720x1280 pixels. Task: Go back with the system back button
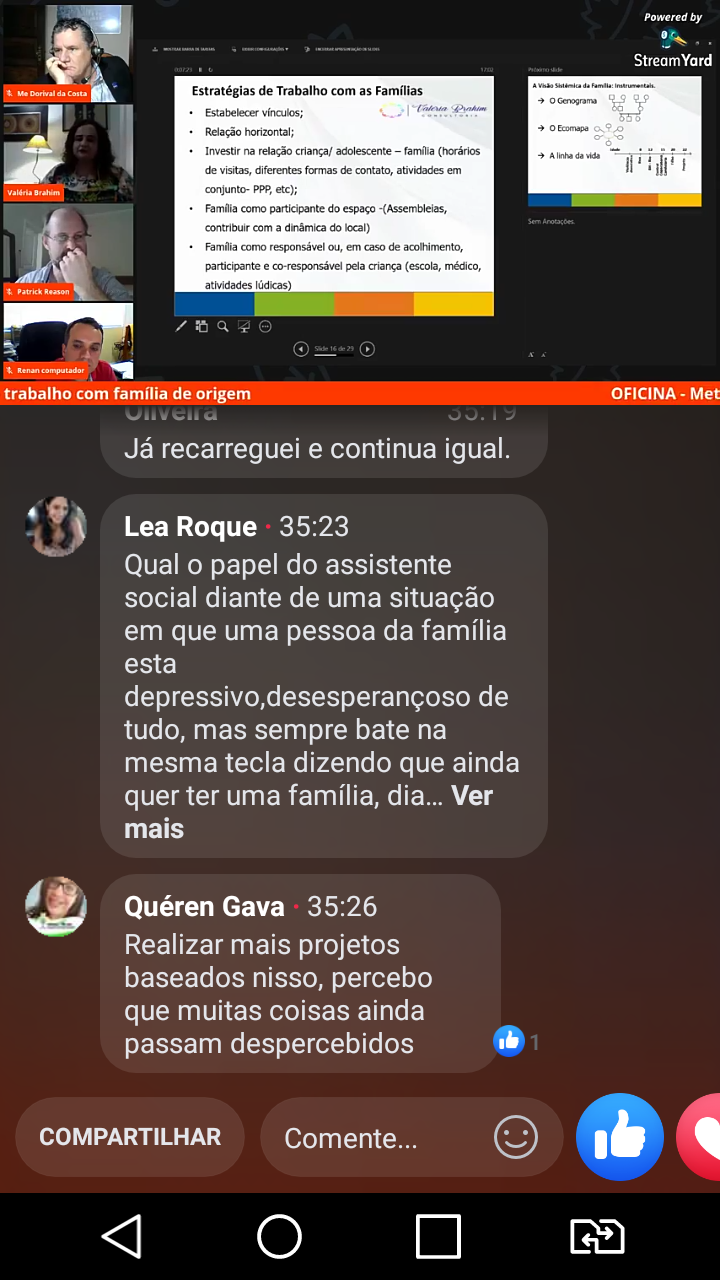coord(122,1237)
